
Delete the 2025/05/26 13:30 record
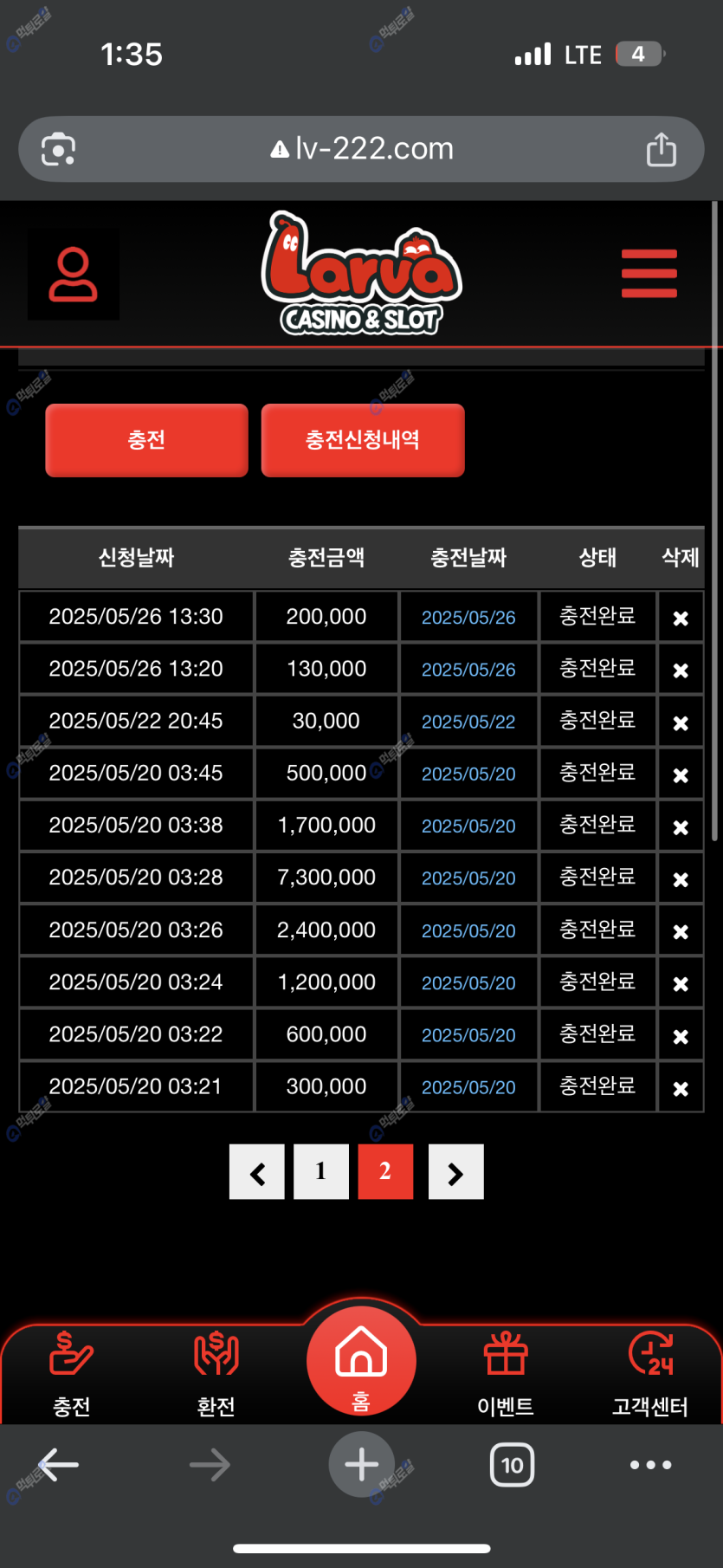coord(681,618)
